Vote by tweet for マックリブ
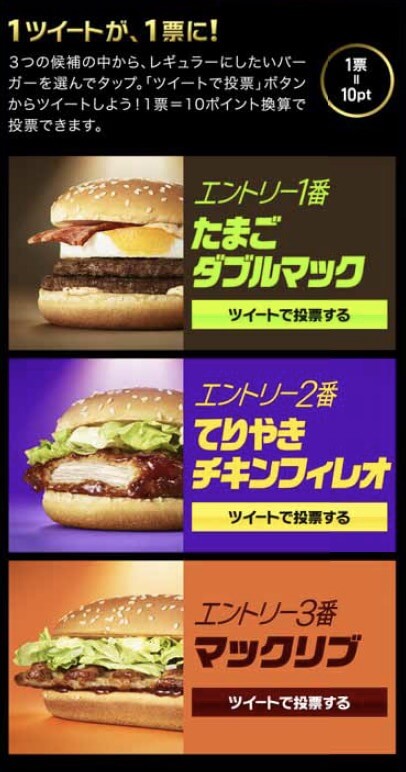 point(289,702)
